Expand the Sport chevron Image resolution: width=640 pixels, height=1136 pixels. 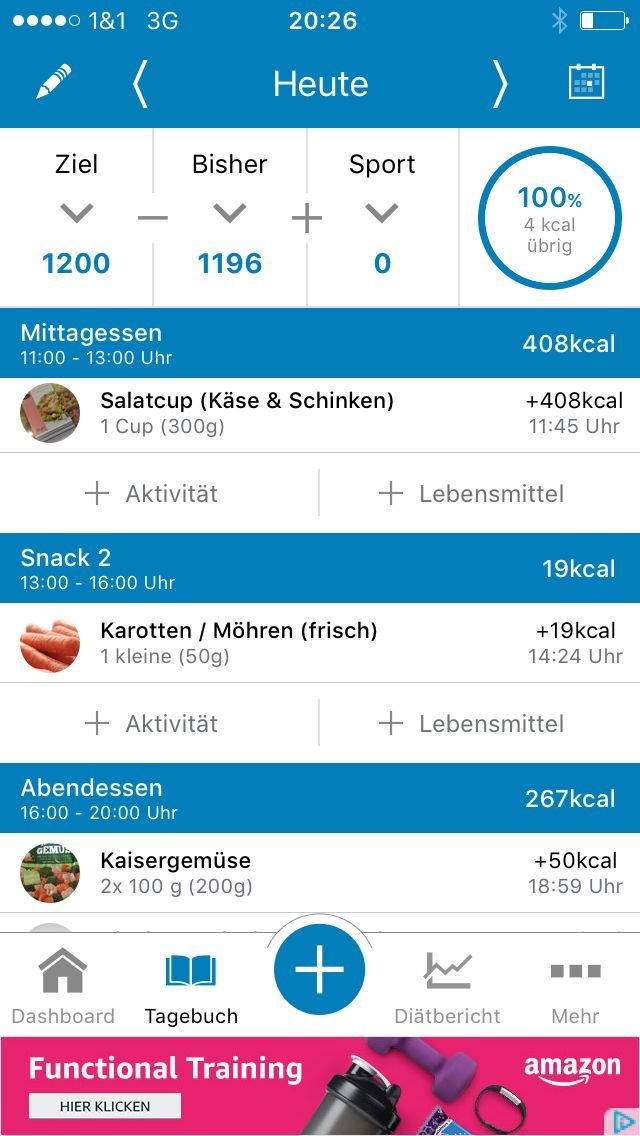[x=382, y=213]
